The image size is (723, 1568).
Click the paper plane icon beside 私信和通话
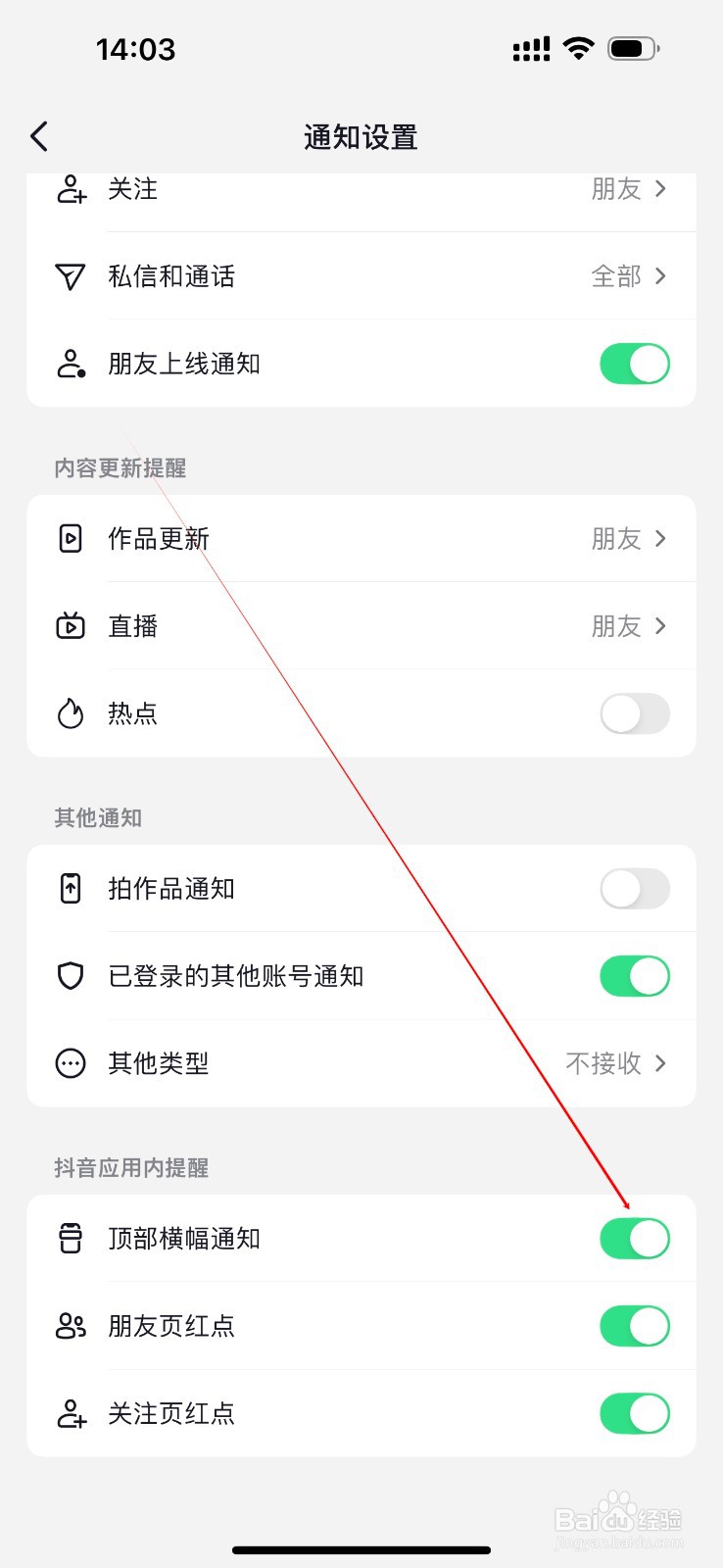69,276
